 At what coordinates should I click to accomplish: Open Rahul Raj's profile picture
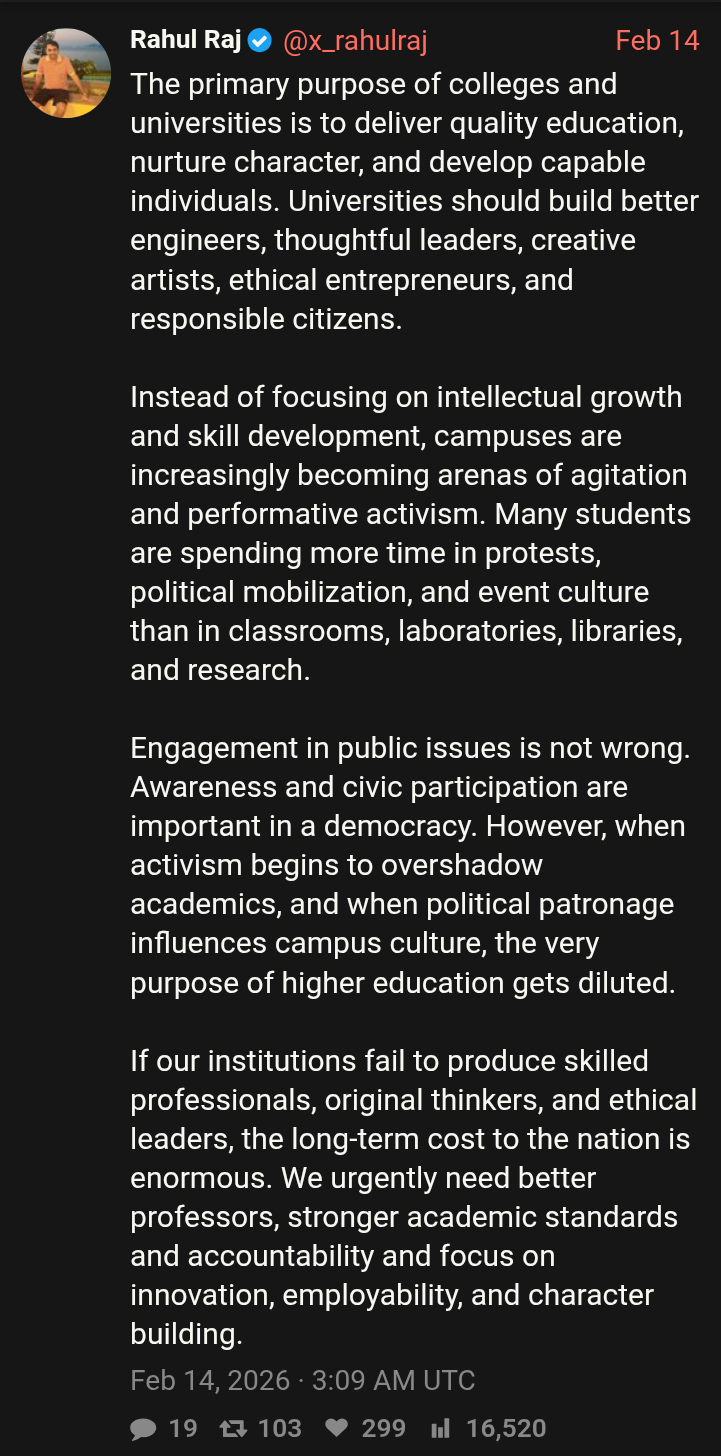coord(66,73)
